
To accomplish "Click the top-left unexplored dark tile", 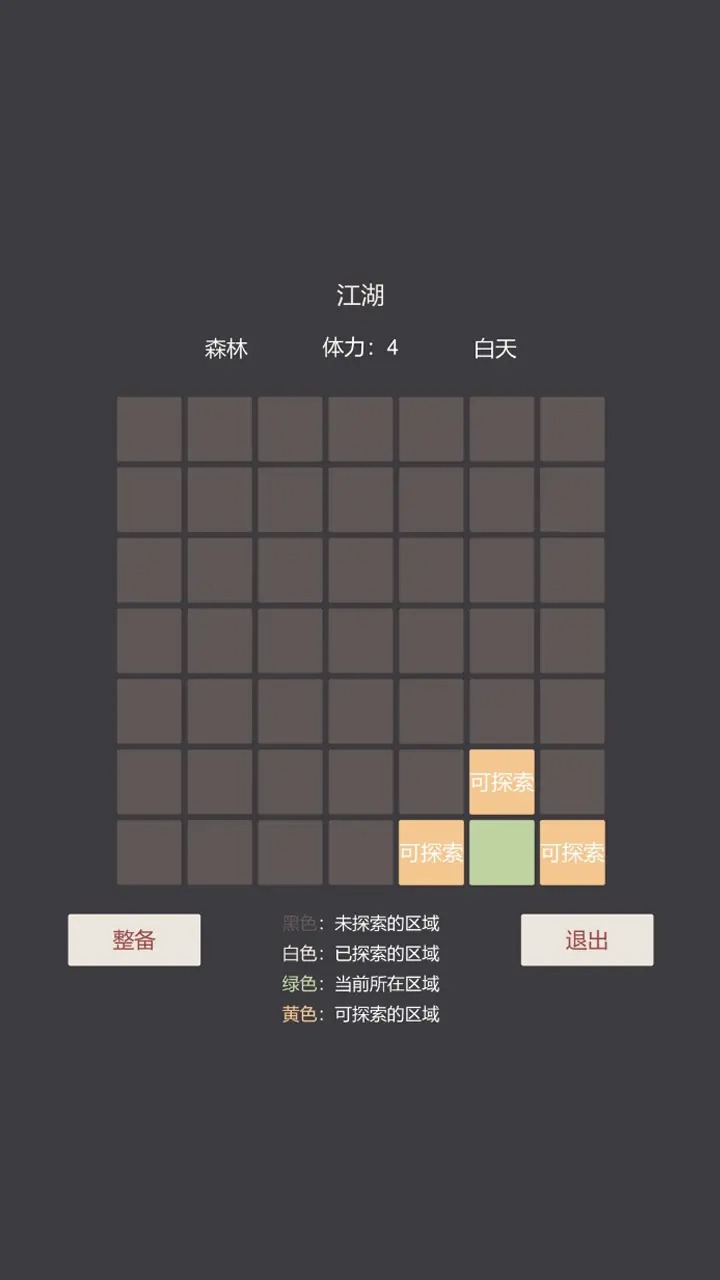I will pos(149,429).
